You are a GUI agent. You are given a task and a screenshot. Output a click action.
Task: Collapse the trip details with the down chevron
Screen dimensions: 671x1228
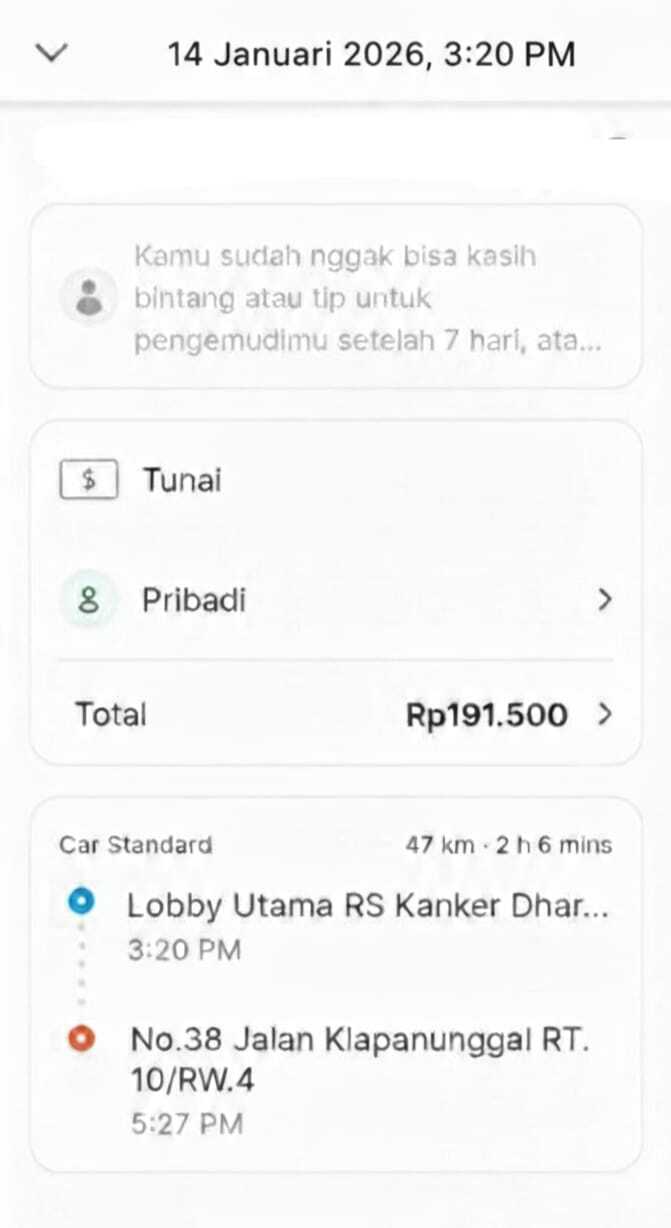coord(50,52)
